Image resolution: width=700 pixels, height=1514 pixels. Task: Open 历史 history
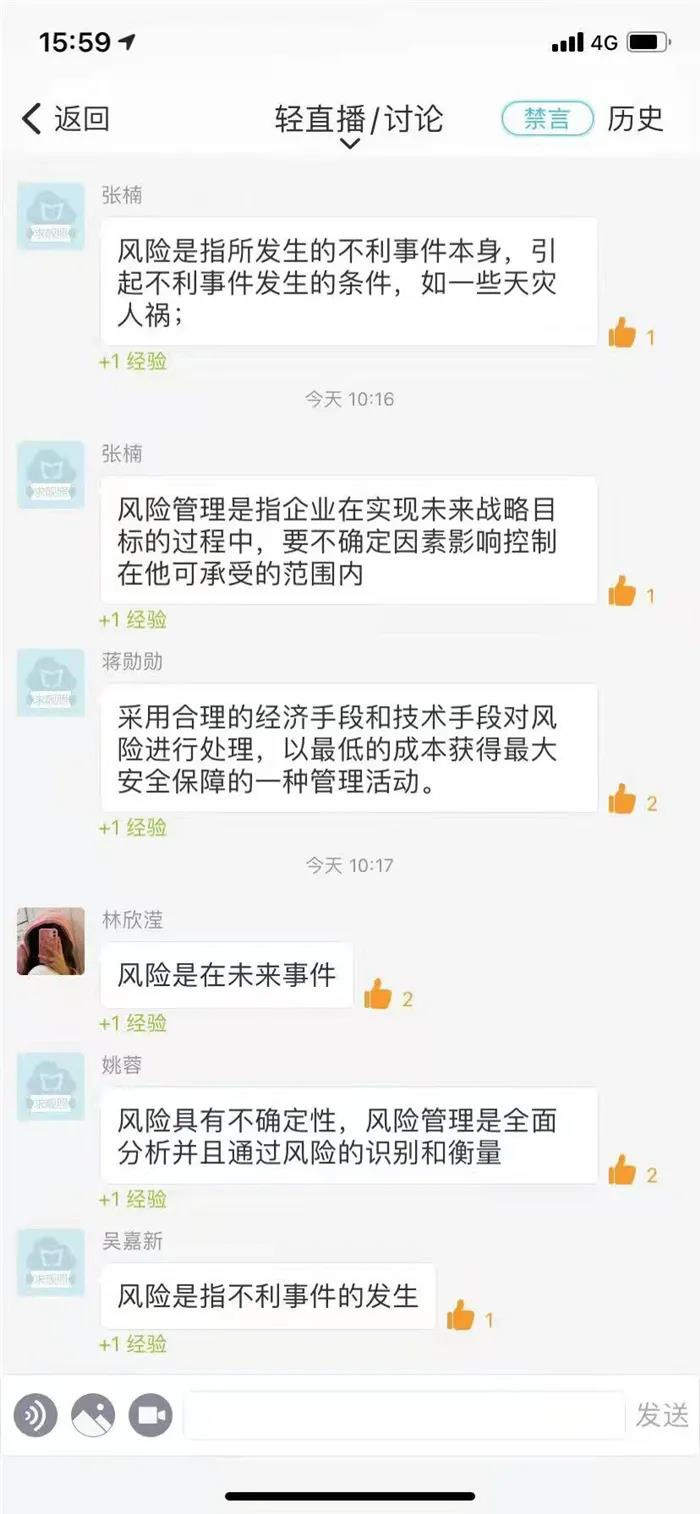(x=635, y=119)
